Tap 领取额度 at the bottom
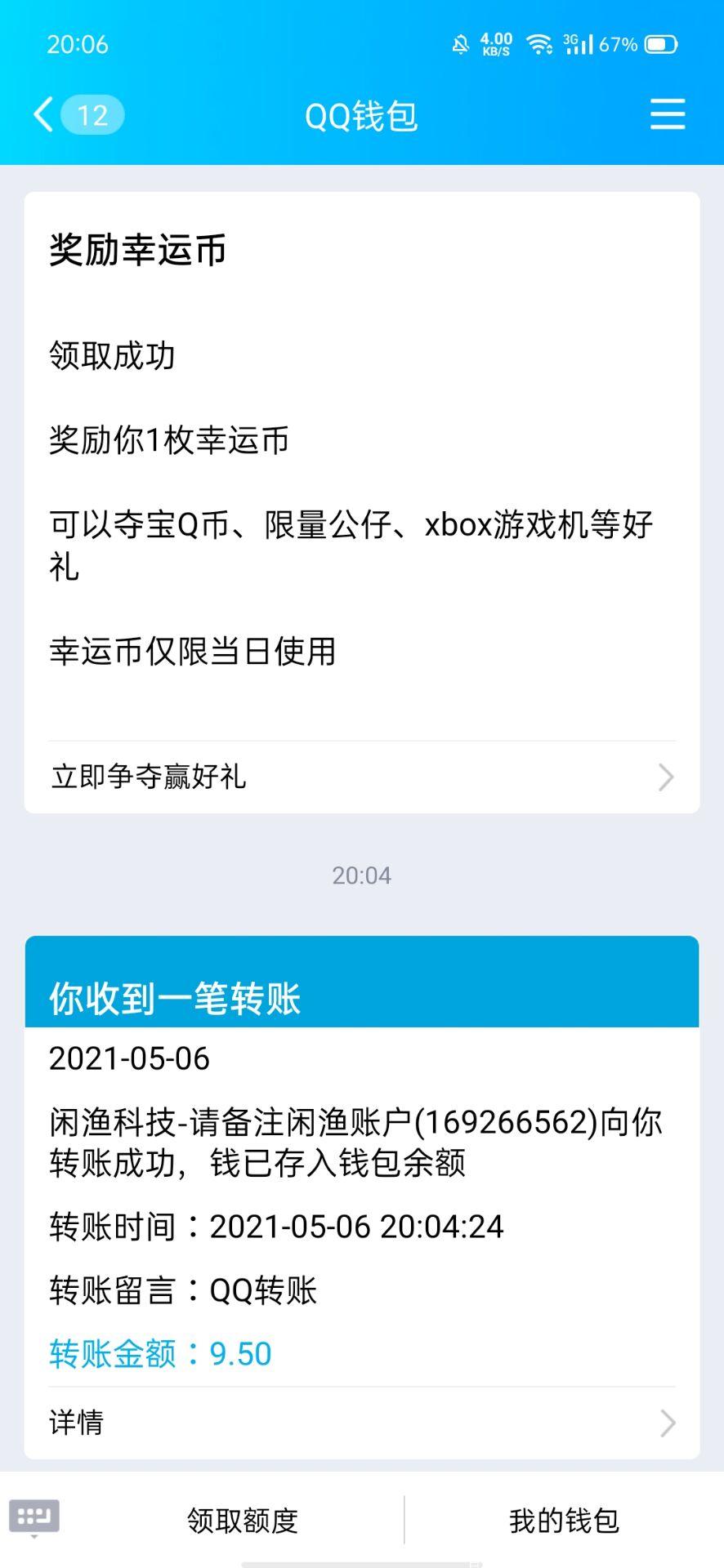This screenshot has width=724, height=1568. click(x=243, y=1521)
